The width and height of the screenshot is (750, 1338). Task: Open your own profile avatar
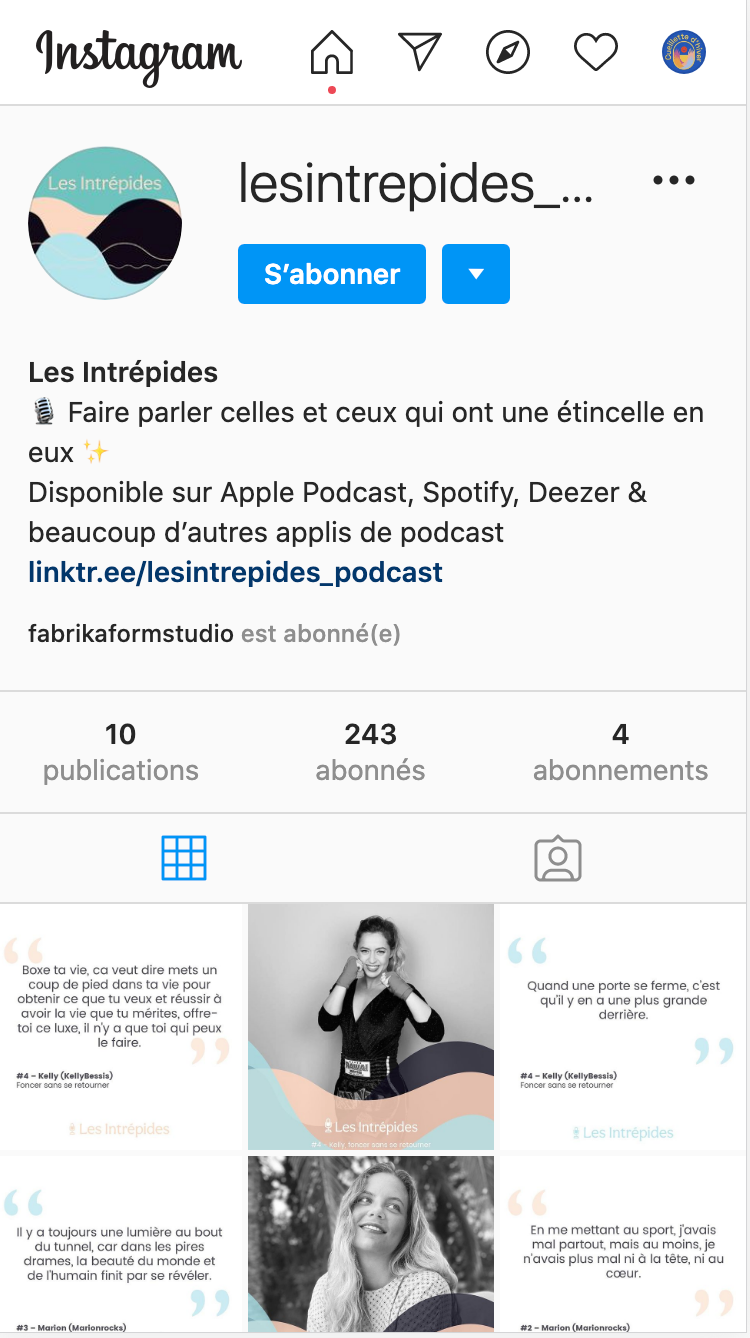click(684, 52)
